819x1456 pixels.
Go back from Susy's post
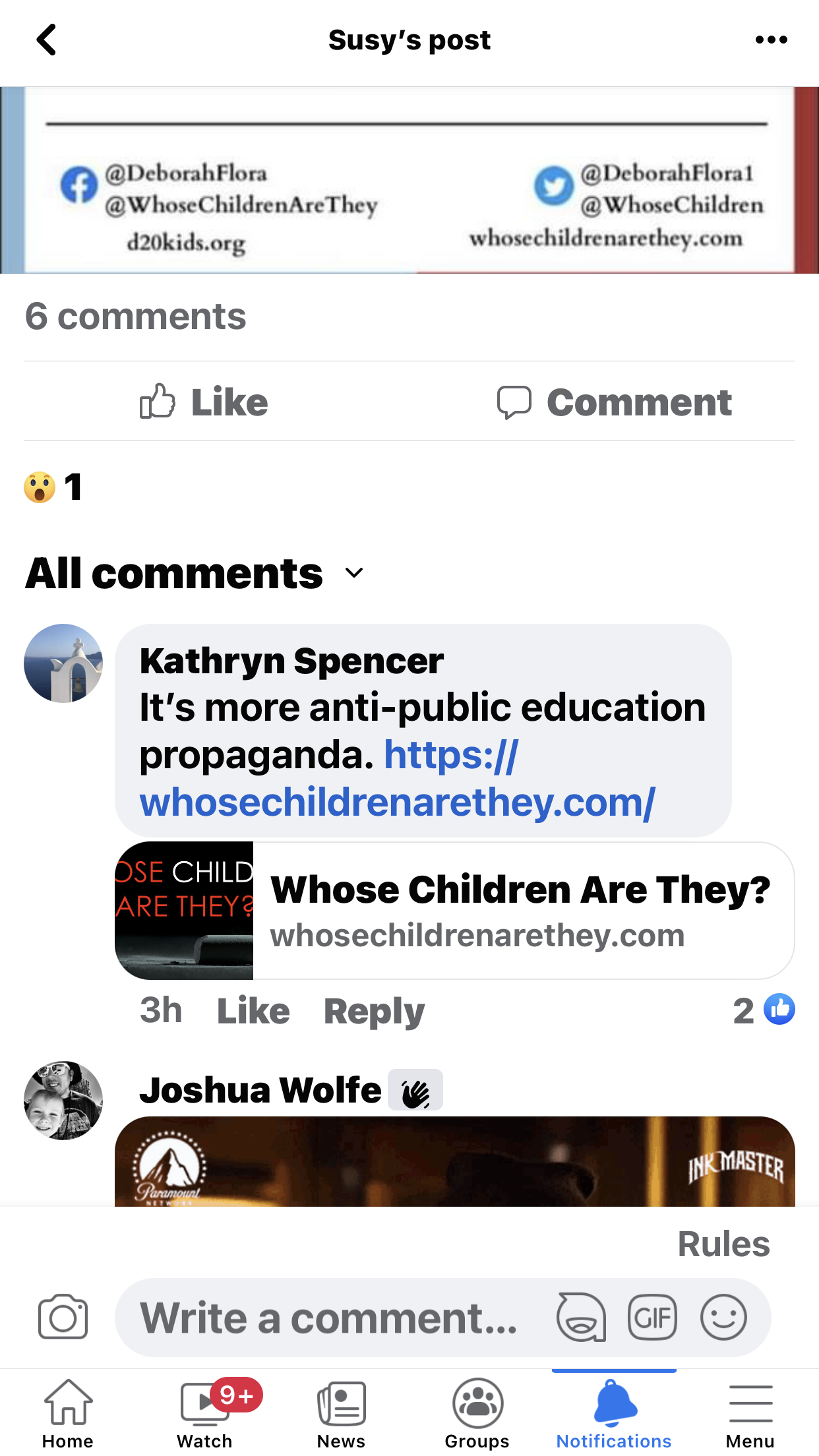click(x=46, y=40)
